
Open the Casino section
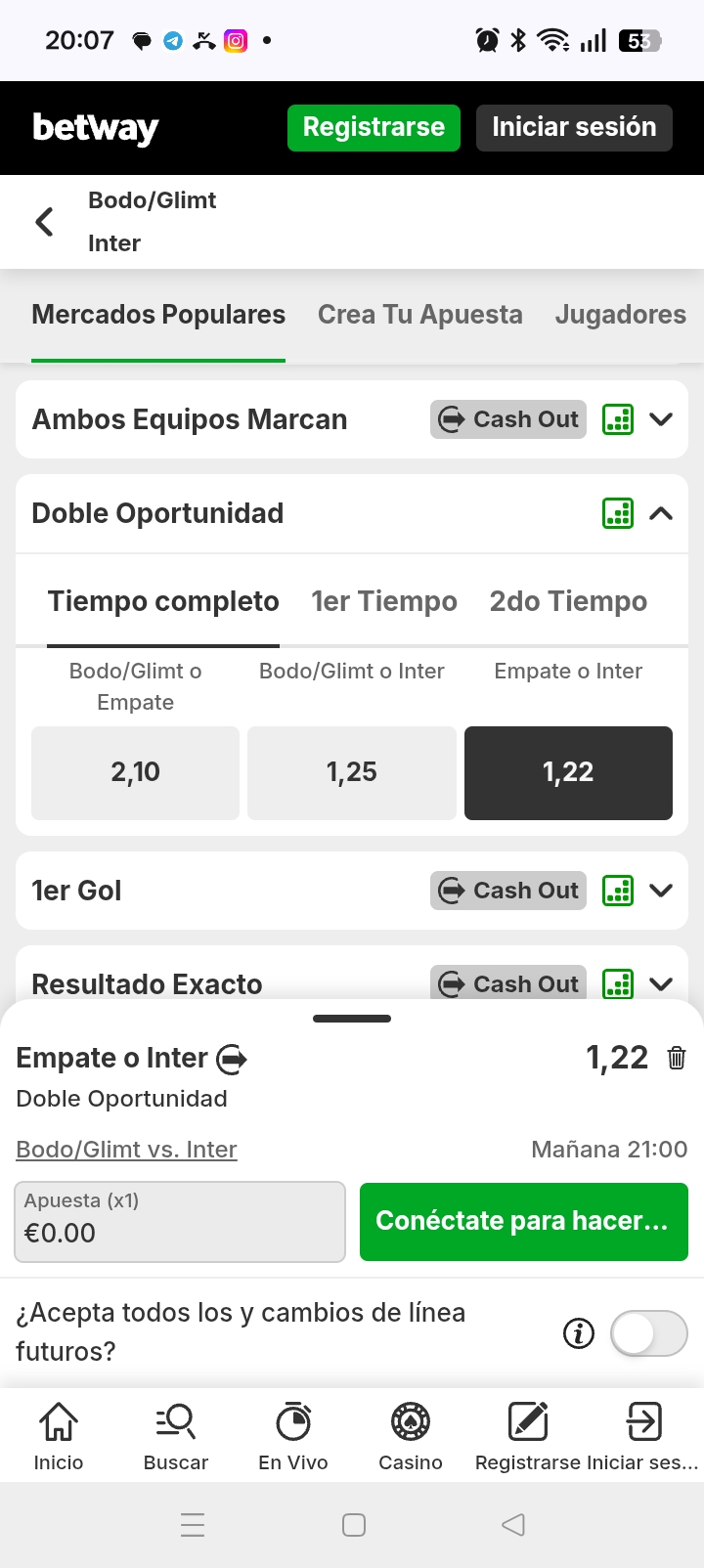click(x=410, y=1435)
